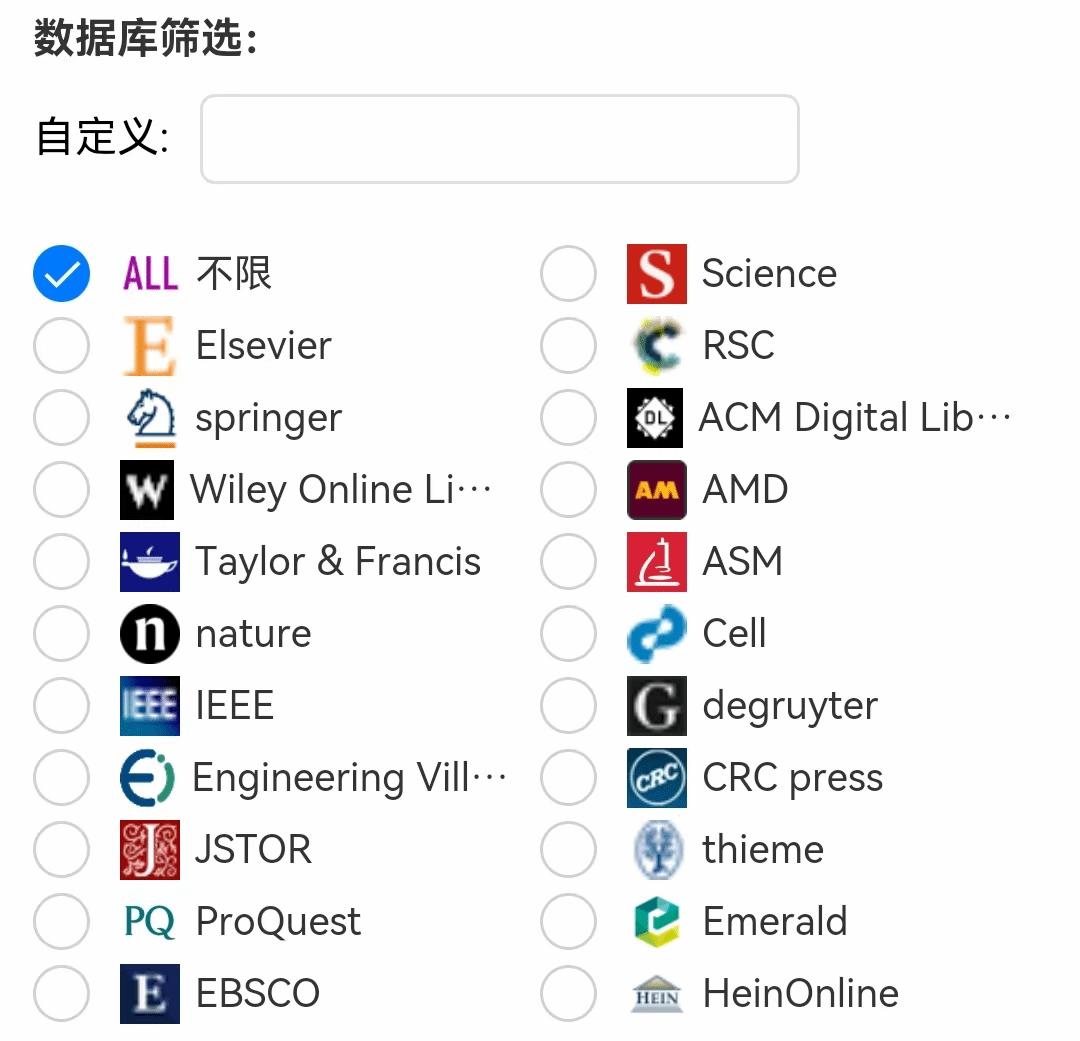This screenshot has width=1080, height=1041.
Task: Select the Science database option
Action: click(569, 274)
